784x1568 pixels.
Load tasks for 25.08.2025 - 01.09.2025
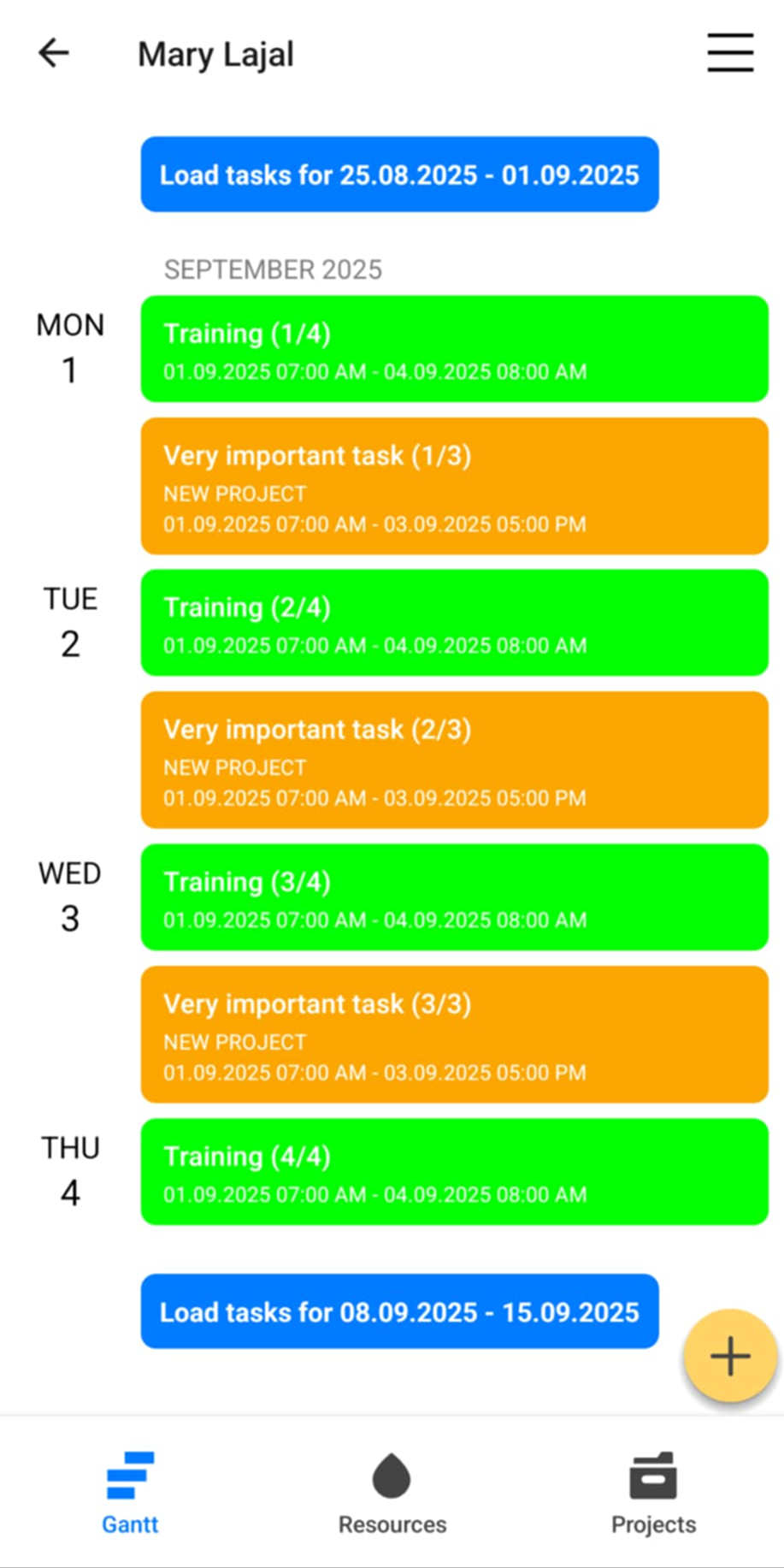399,175
